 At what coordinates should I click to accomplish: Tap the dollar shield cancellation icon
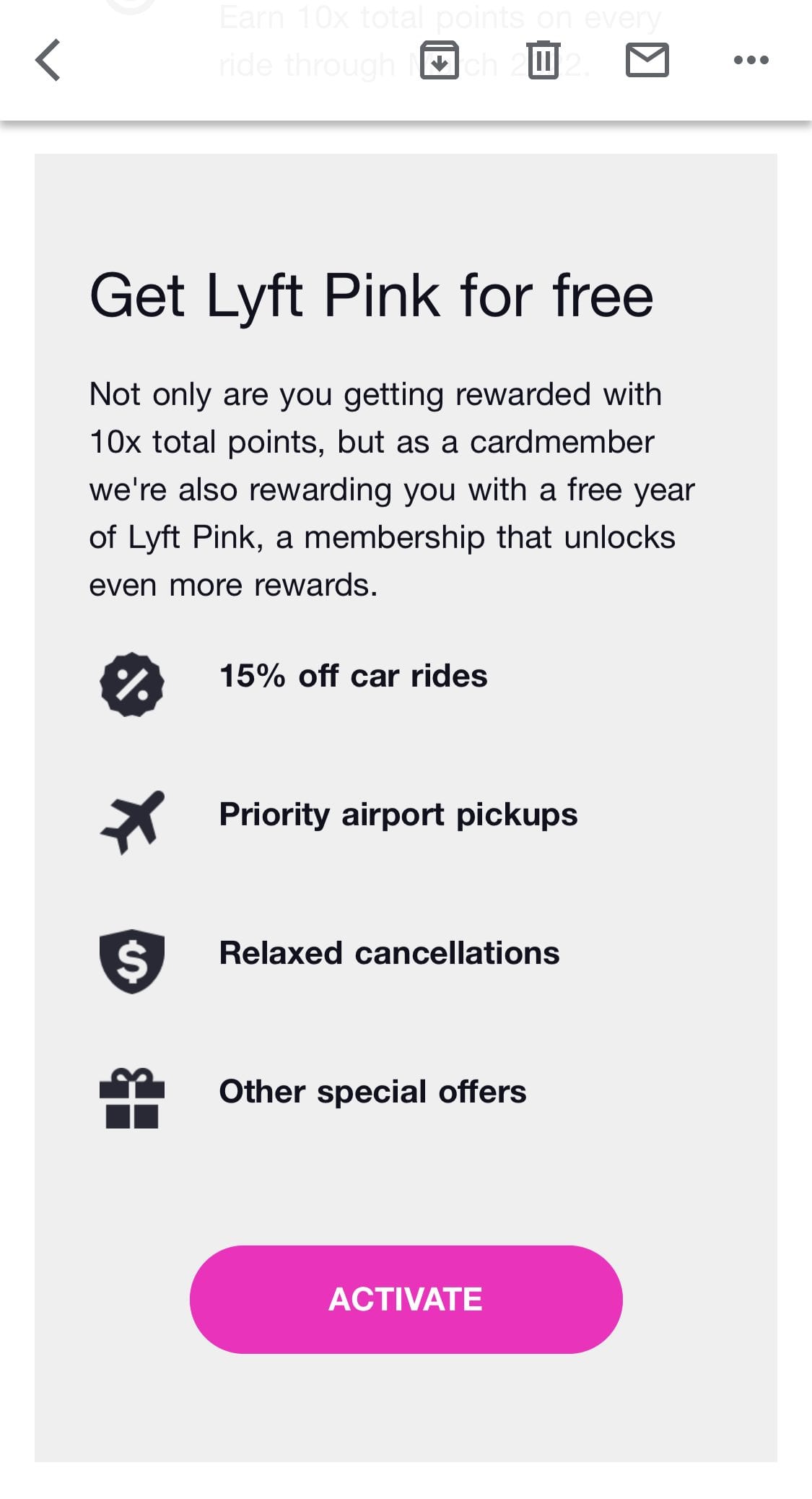coord(133,962)
